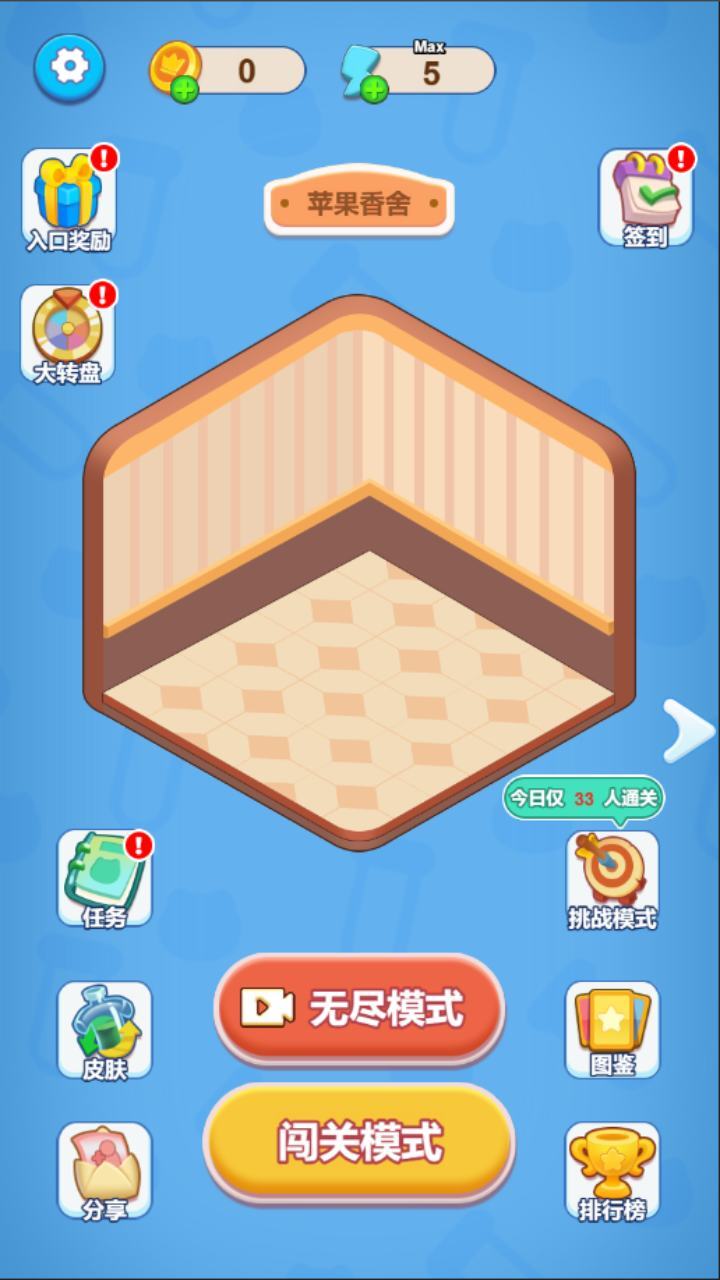Add more energy with the plus

tap(373, 90)
